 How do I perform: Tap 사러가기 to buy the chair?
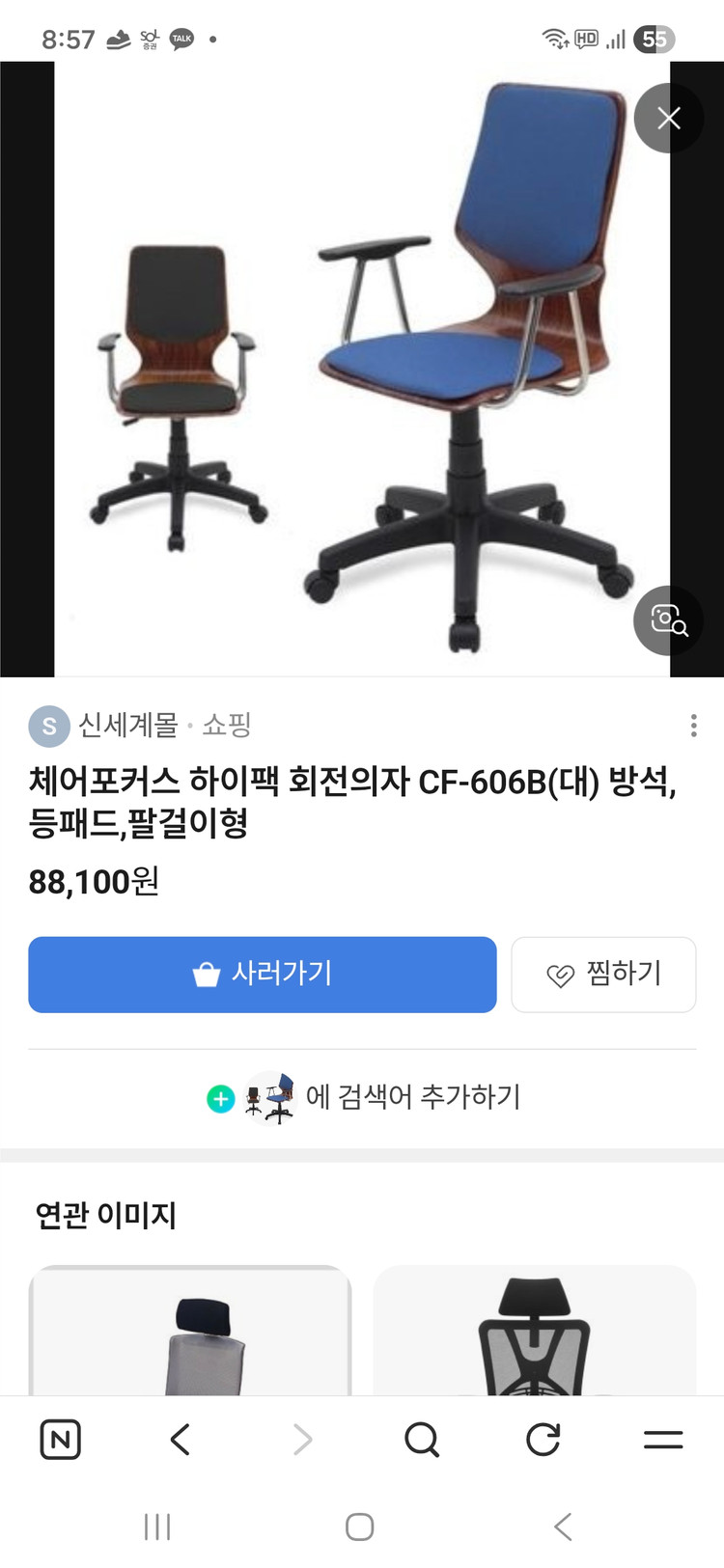(x=262, y=975)
